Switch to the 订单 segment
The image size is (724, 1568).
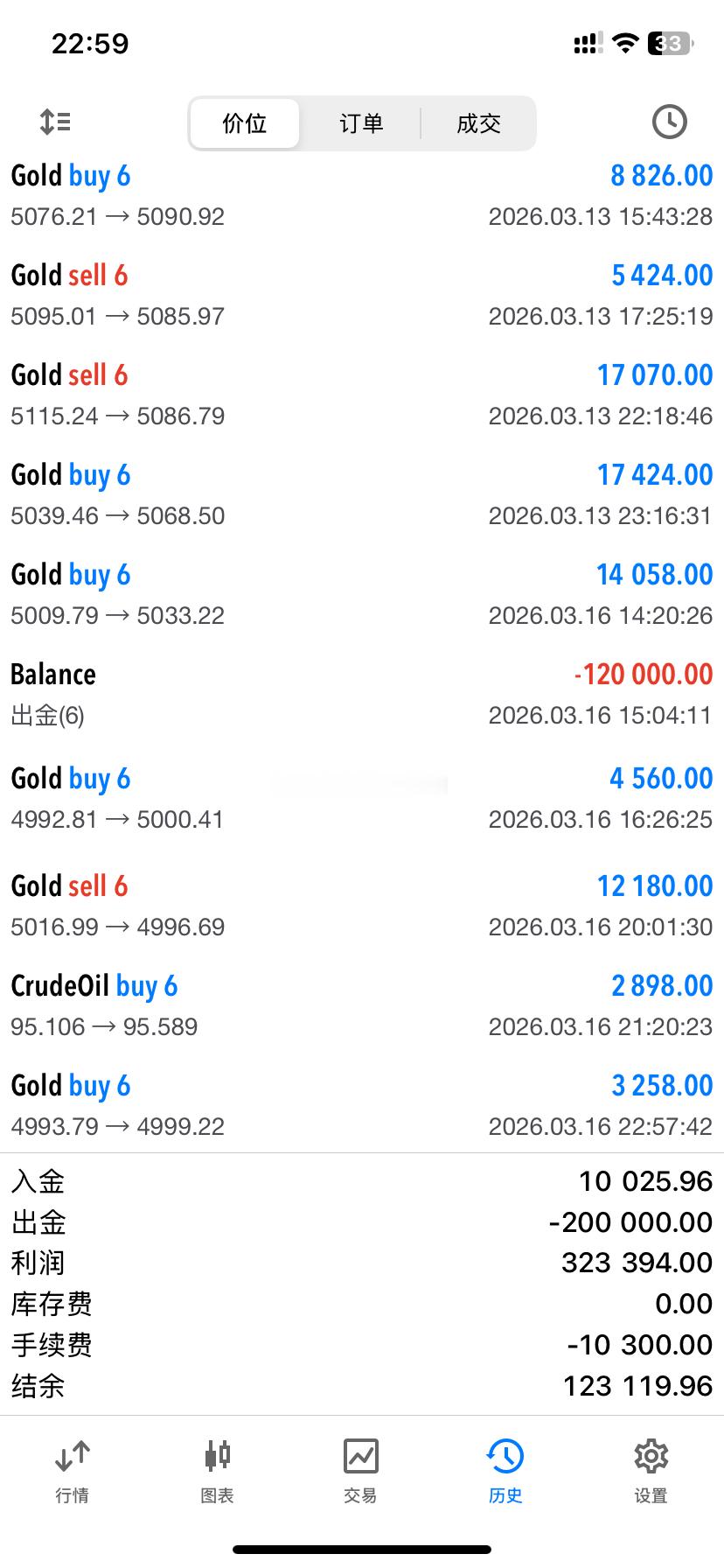click(361, 123)
